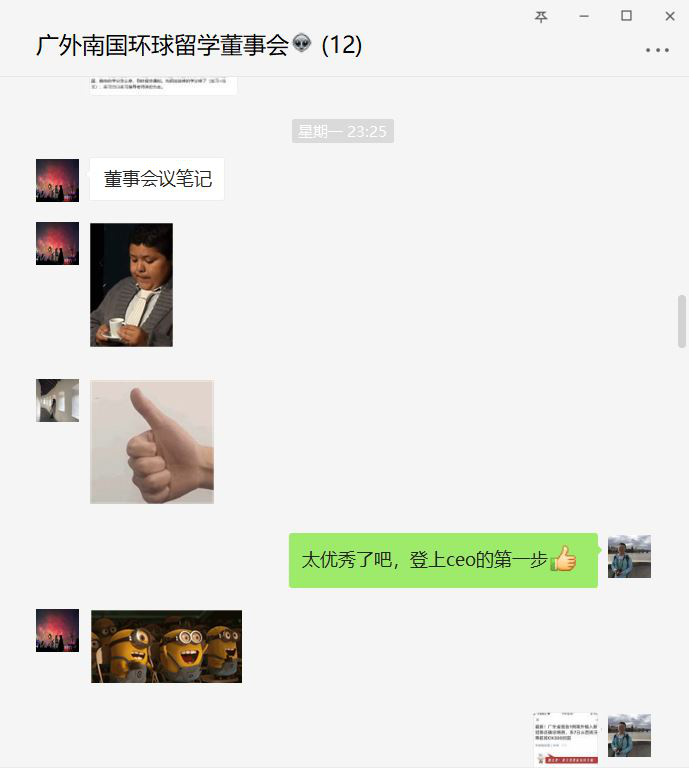
Task: Pin the chat window on top
Action: pos(541,16)
